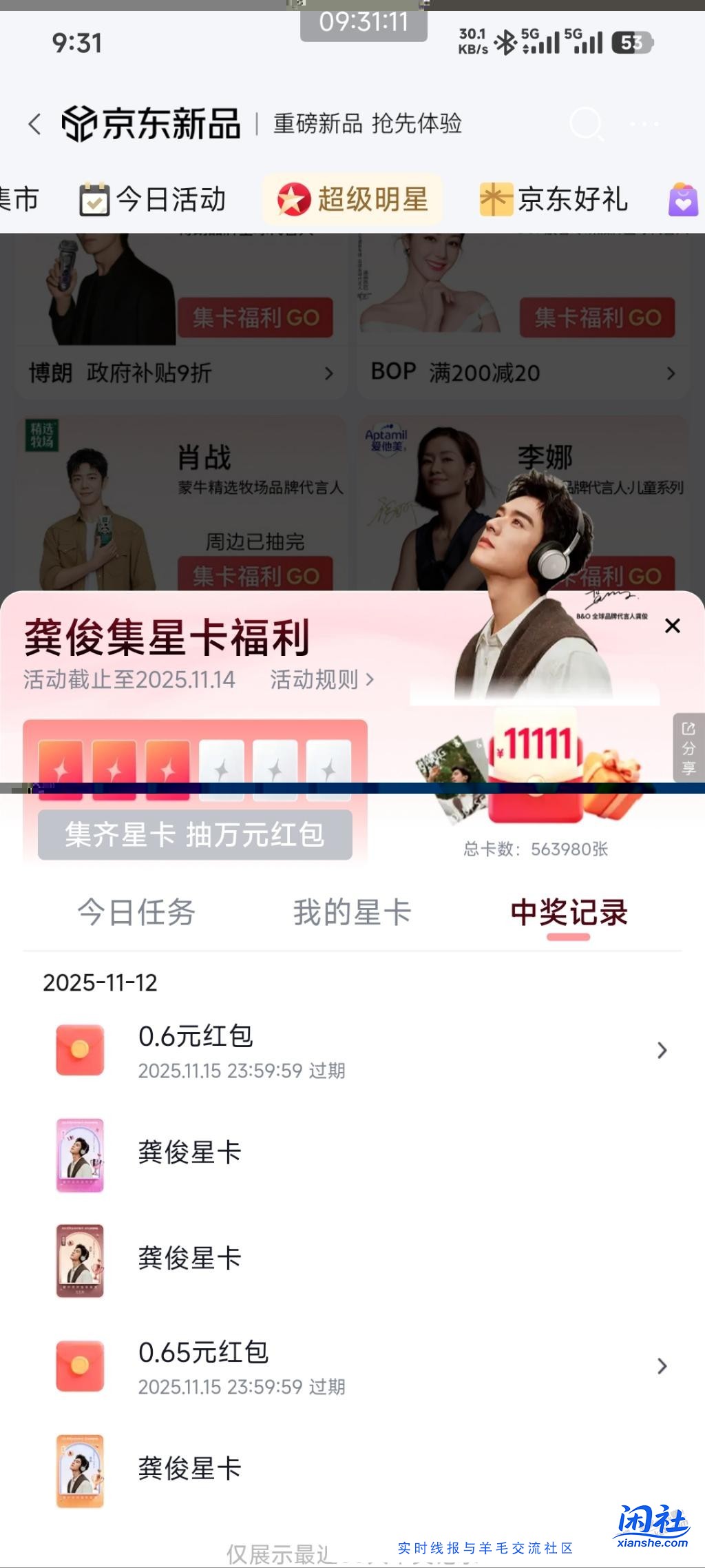Tap the 超级明星 star badge icon
Viewport: 705px width, 1568px height.
coord(295,200)
